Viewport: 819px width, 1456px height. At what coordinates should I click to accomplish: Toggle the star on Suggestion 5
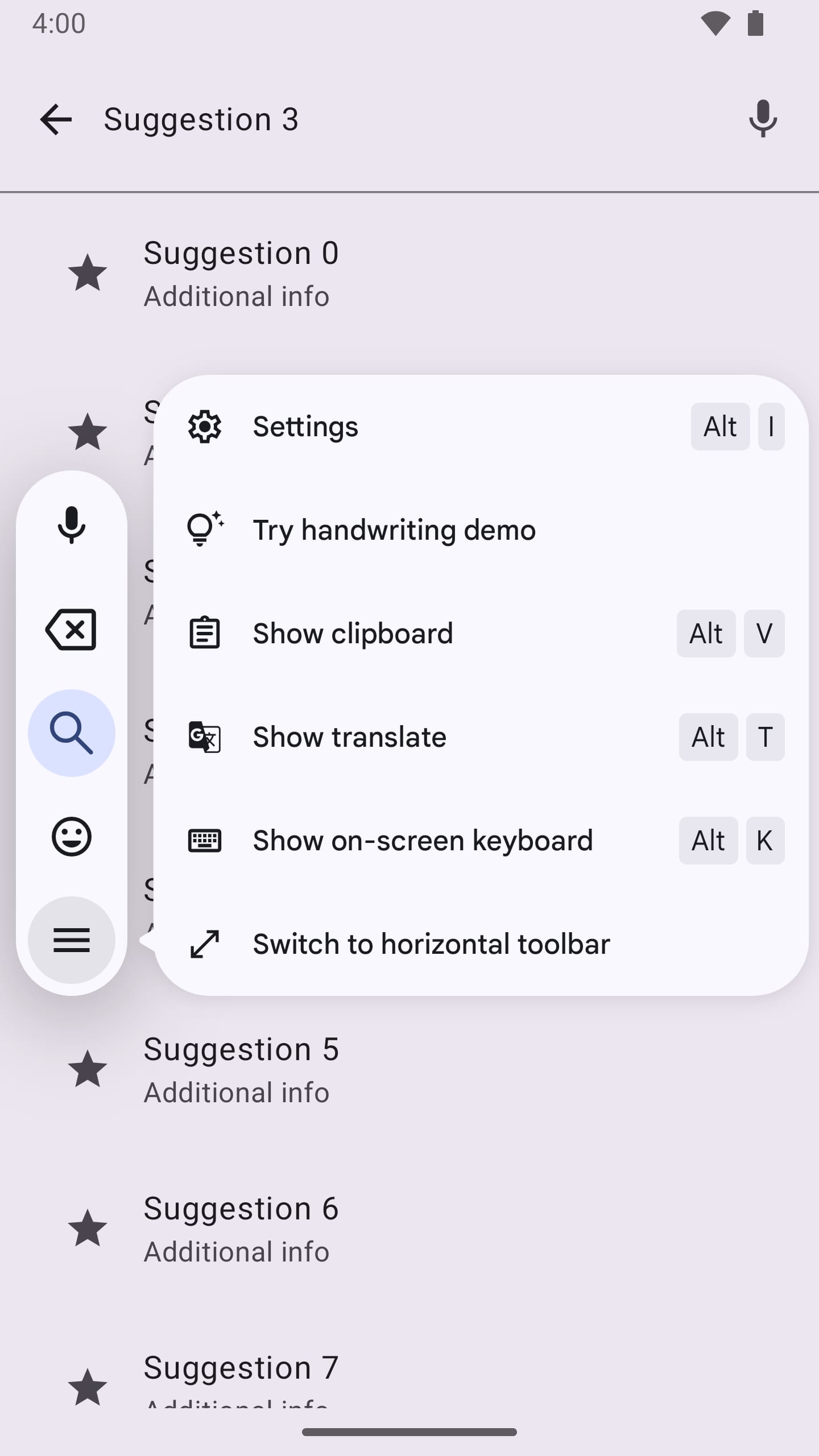(x=88, y=1069)
